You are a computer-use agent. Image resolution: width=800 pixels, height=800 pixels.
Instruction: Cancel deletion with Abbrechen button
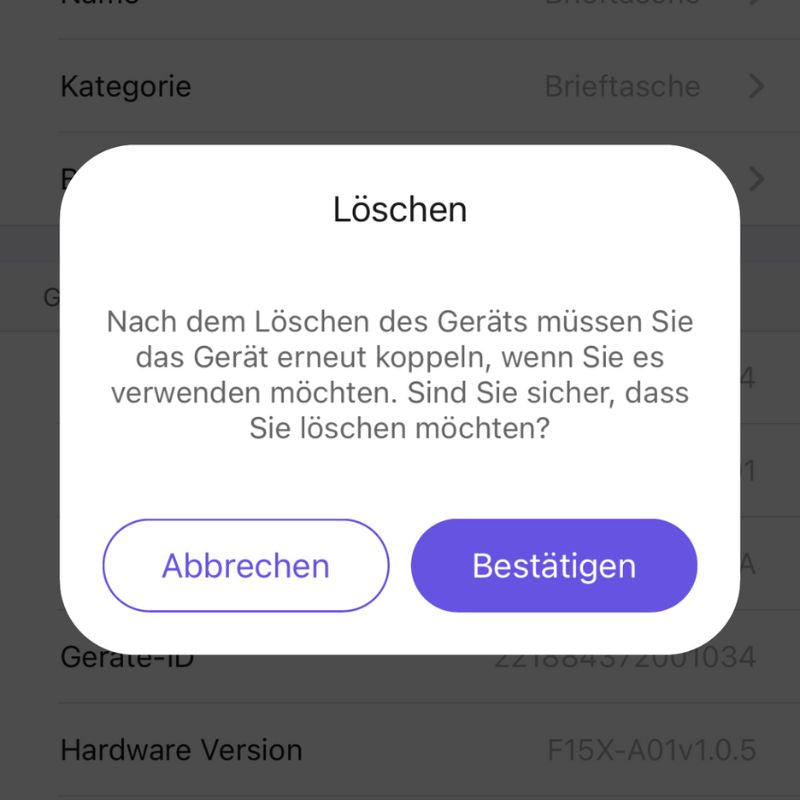[x=246, y=565]
